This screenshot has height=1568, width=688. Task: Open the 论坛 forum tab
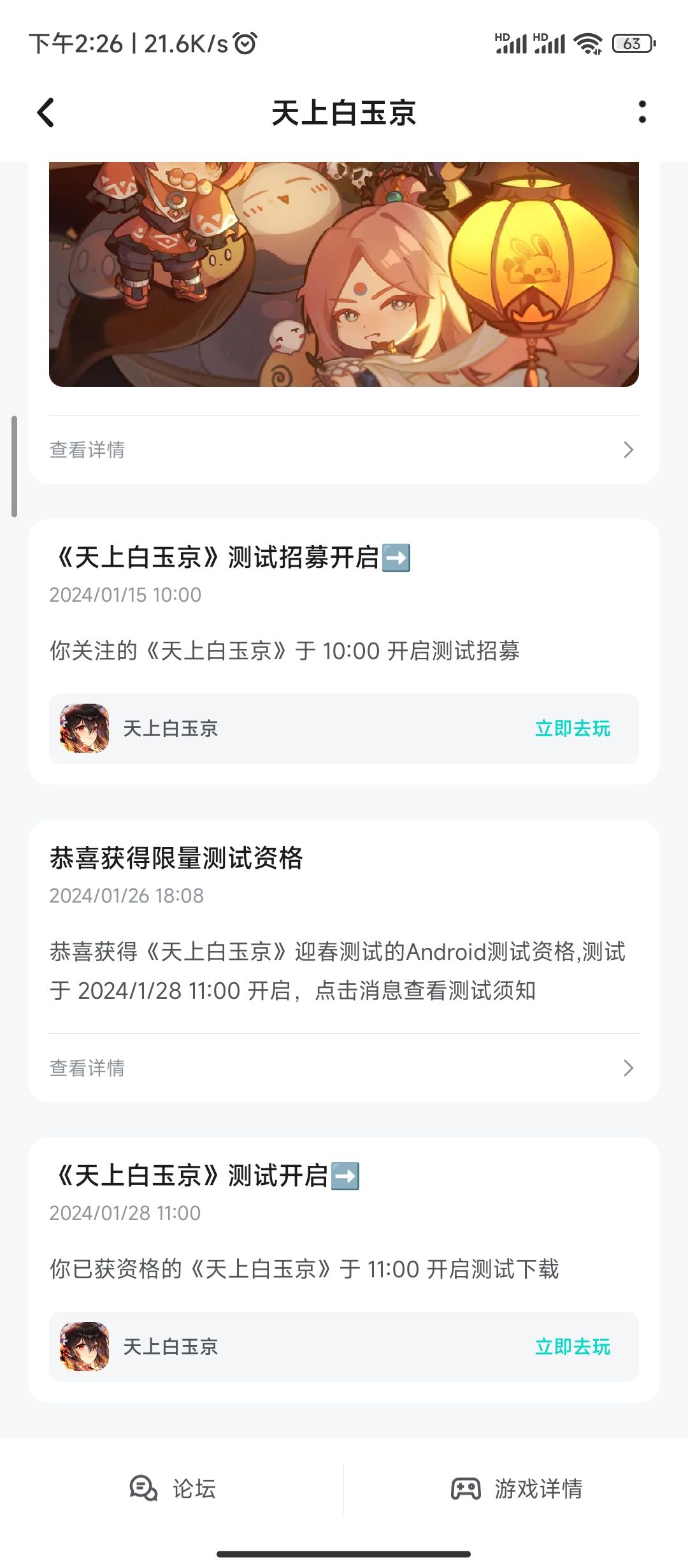point(173,1489)
